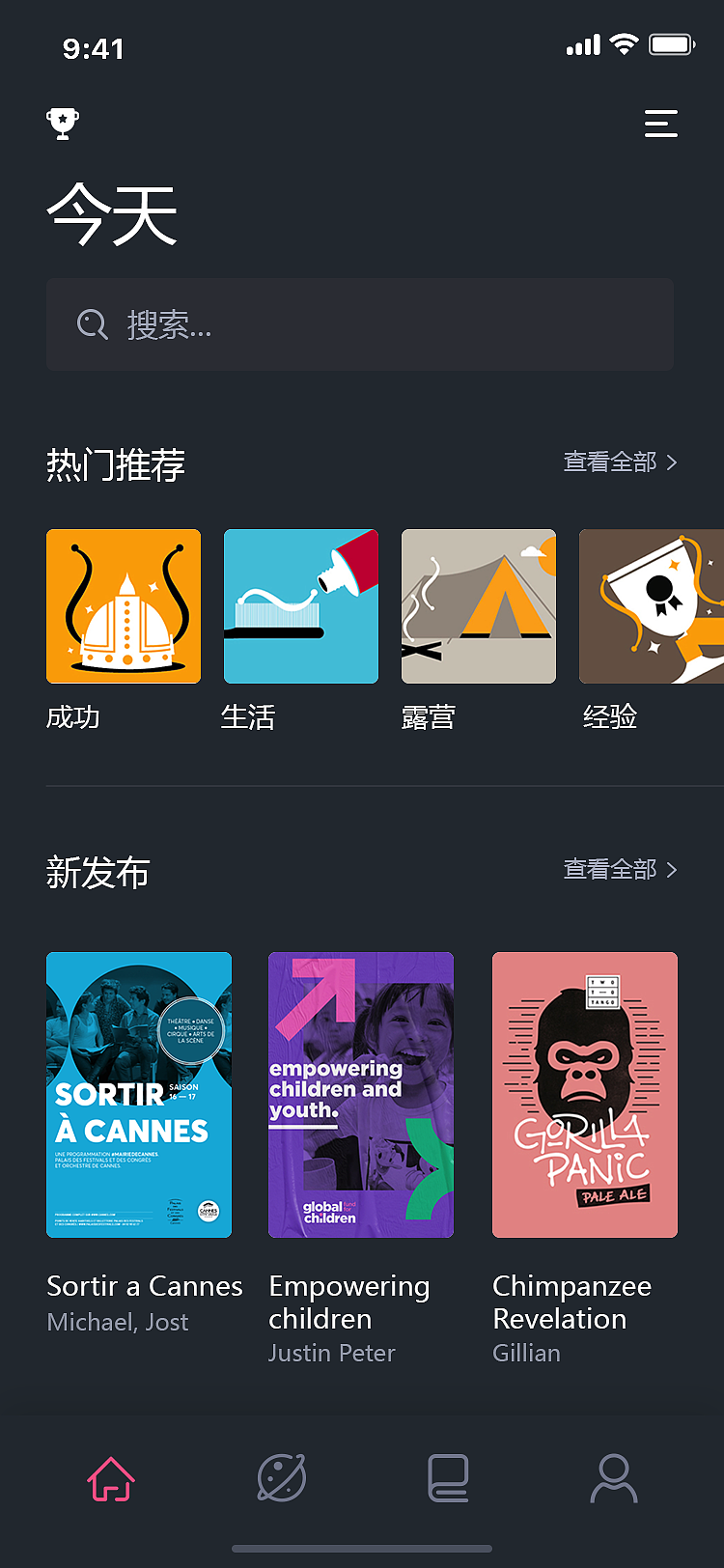Choose the 经验 category tile
This screenshot has height=1568, width=724.
[652, 606]
